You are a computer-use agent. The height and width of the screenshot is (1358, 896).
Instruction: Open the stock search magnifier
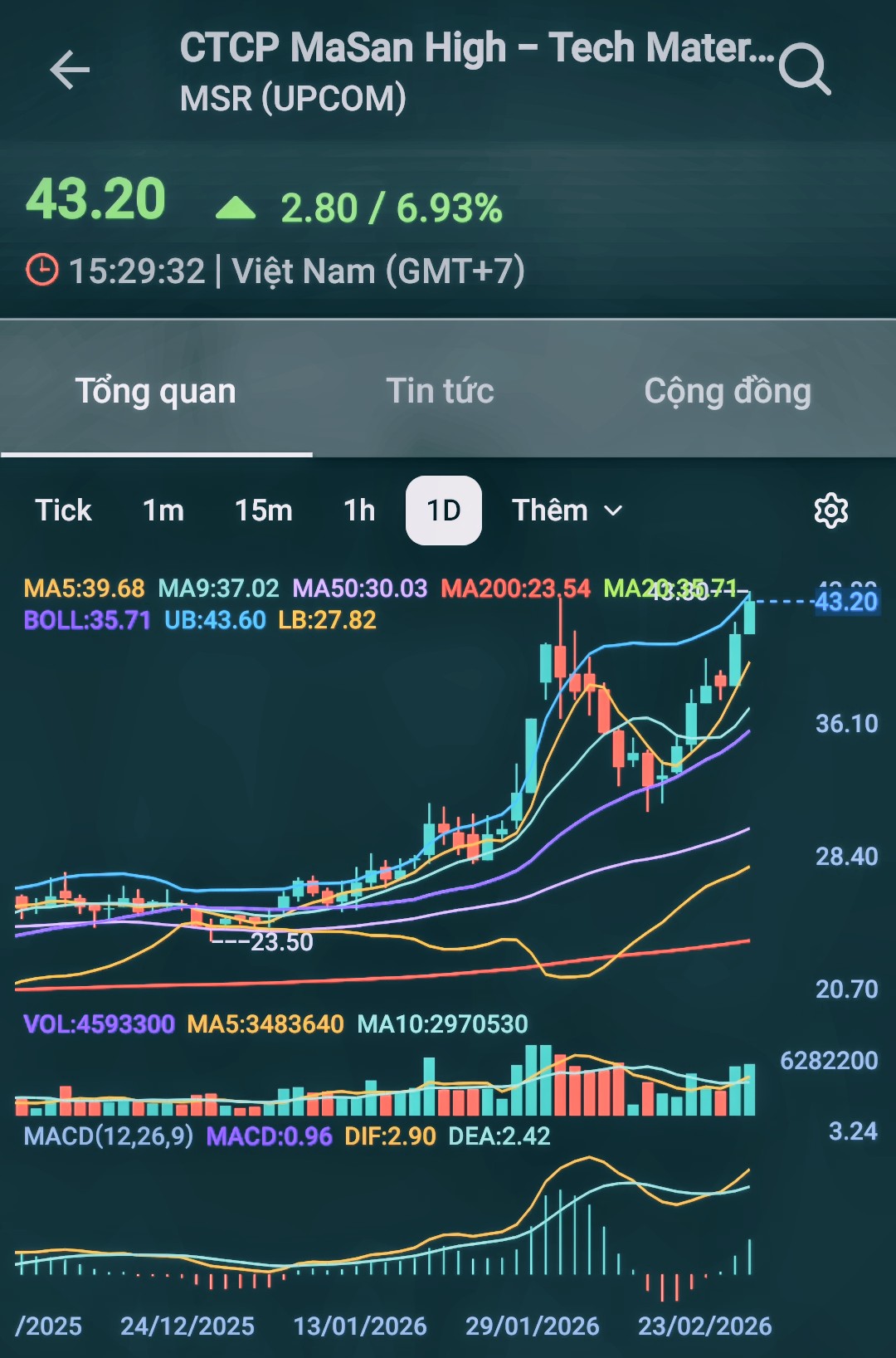click(x=805, y=70)
